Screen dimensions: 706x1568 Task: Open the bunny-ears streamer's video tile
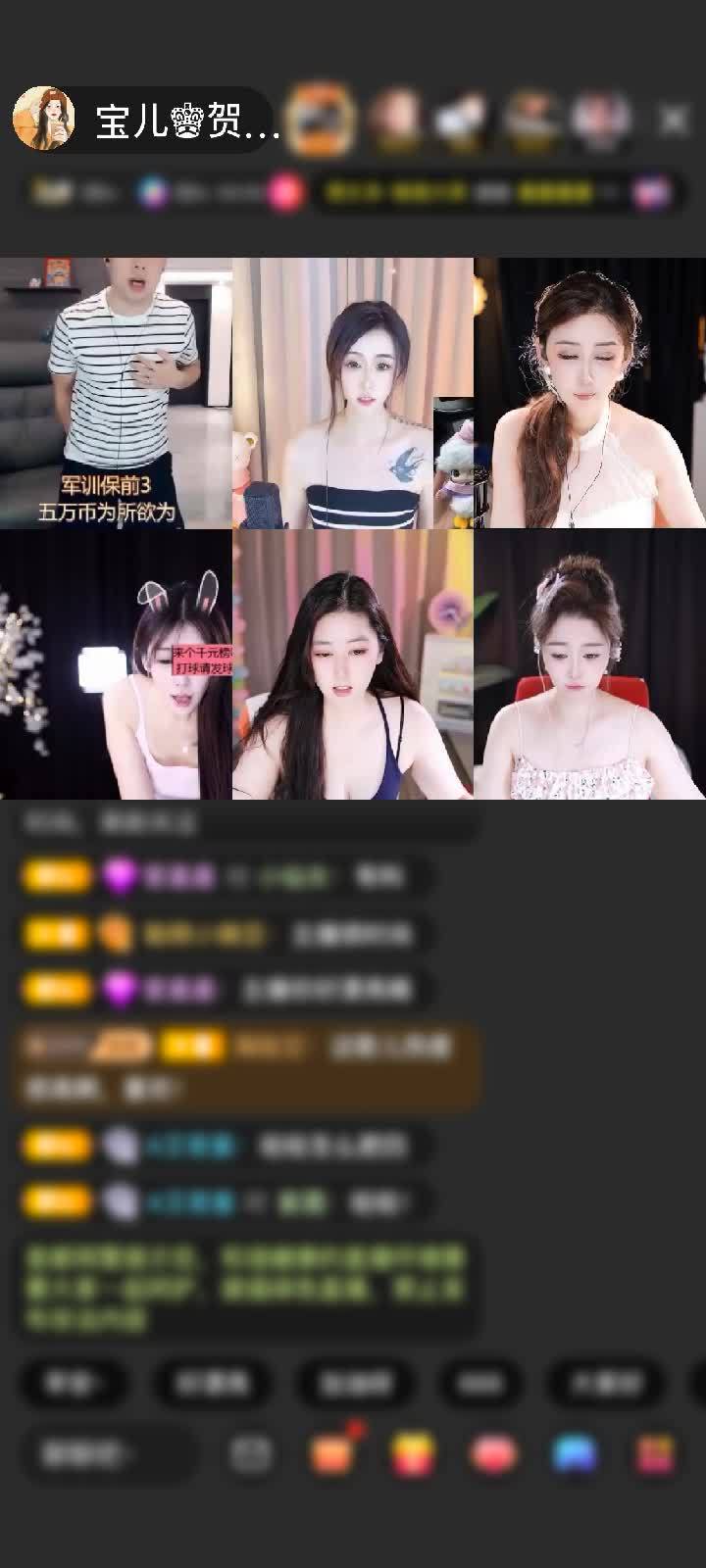116,664
